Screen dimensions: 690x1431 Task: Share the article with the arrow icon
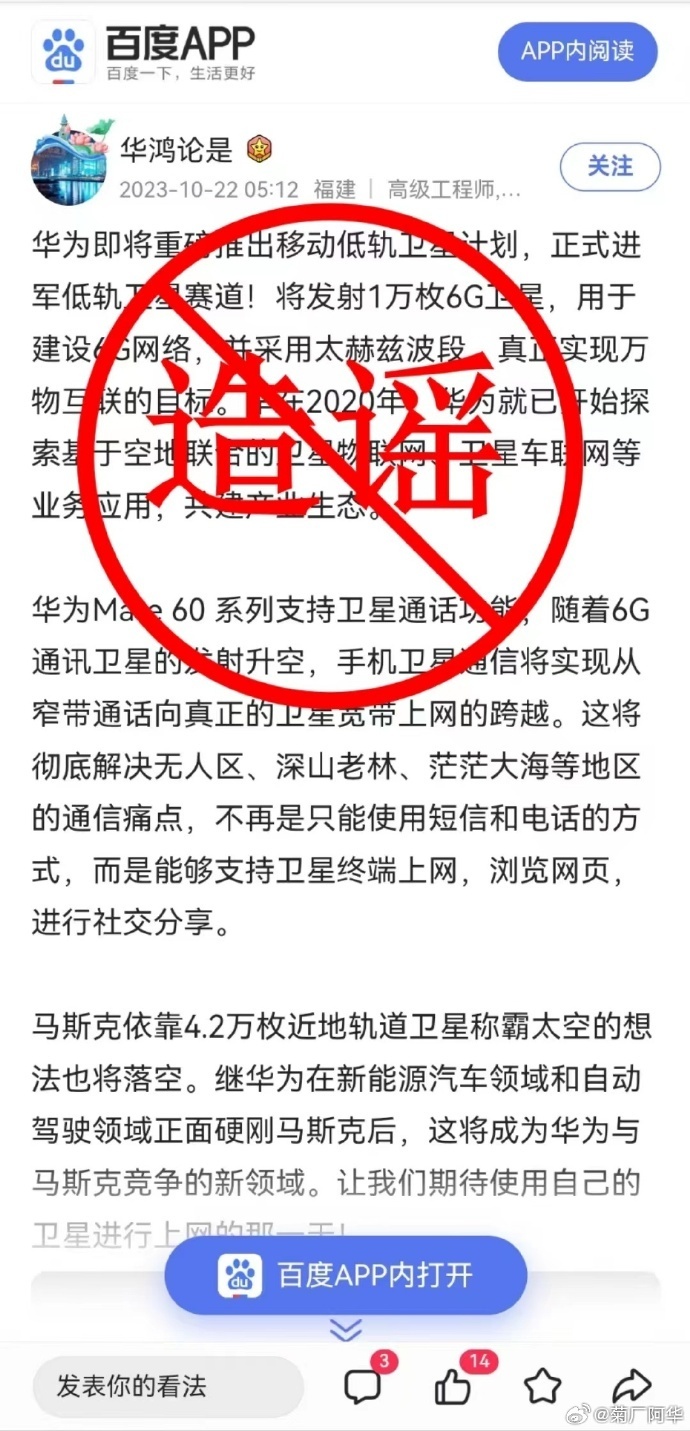pyautogui.click(x=631, y=1386)
